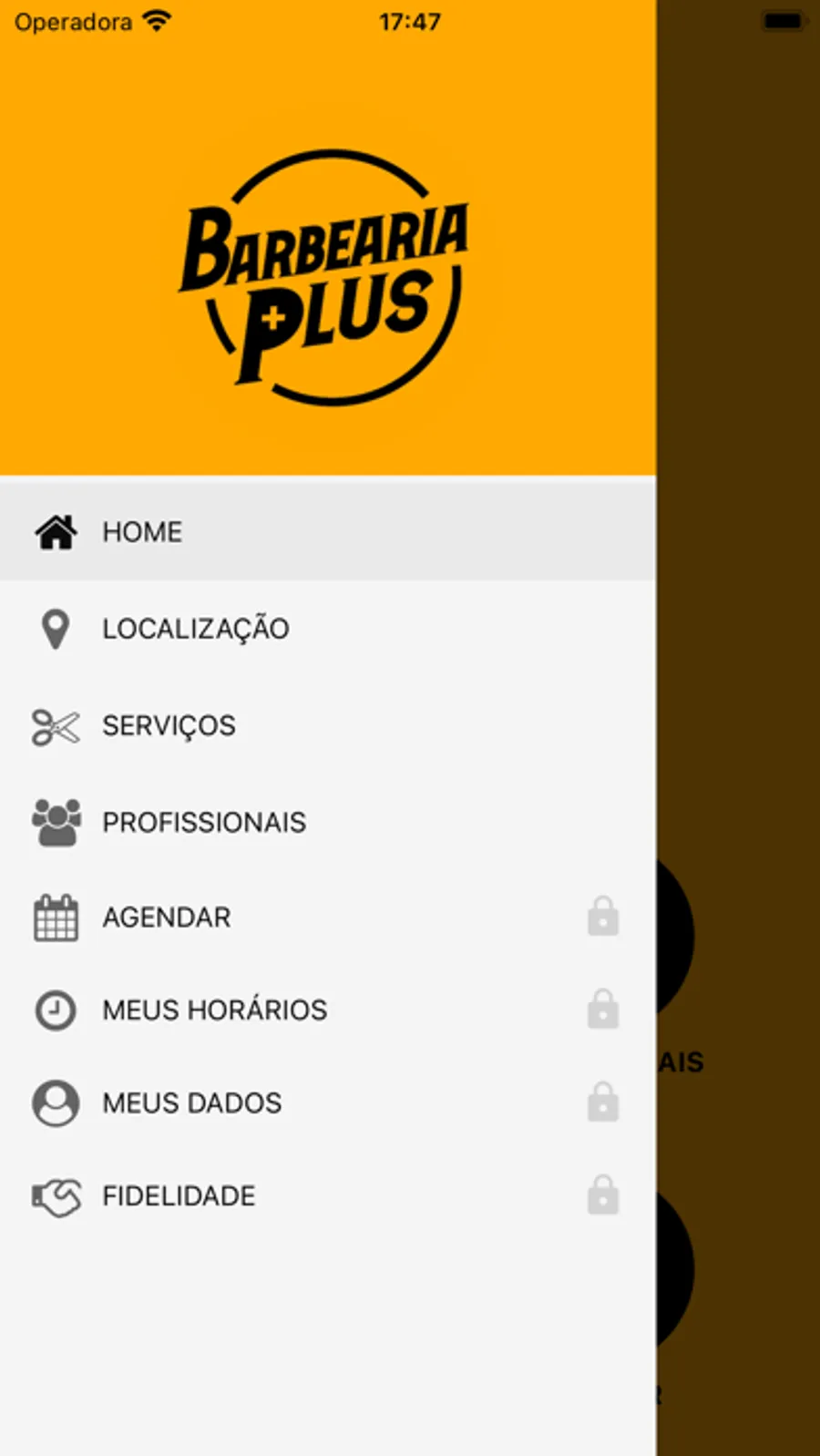Screen dimensions: 820x1456
Task: Open the Serviços menu item
Action: pos(328,726)
